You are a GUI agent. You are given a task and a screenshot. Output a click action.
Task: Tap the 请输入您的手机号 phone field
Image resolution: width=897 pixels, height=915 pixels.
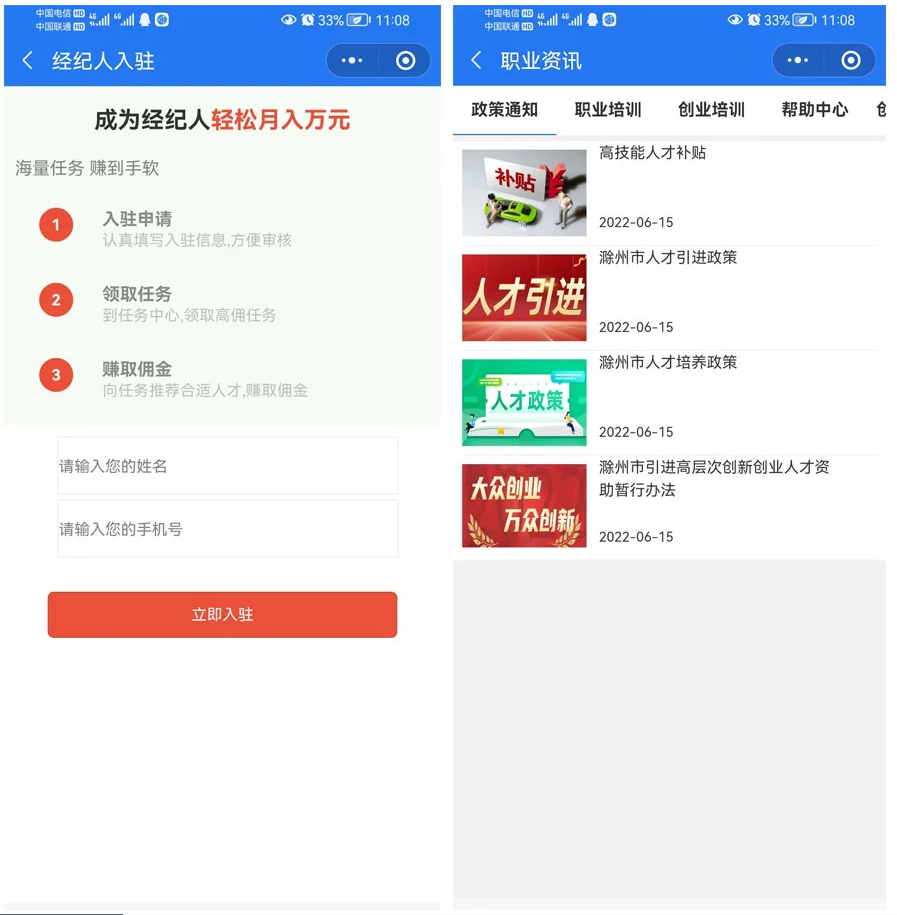click(228, 529)
